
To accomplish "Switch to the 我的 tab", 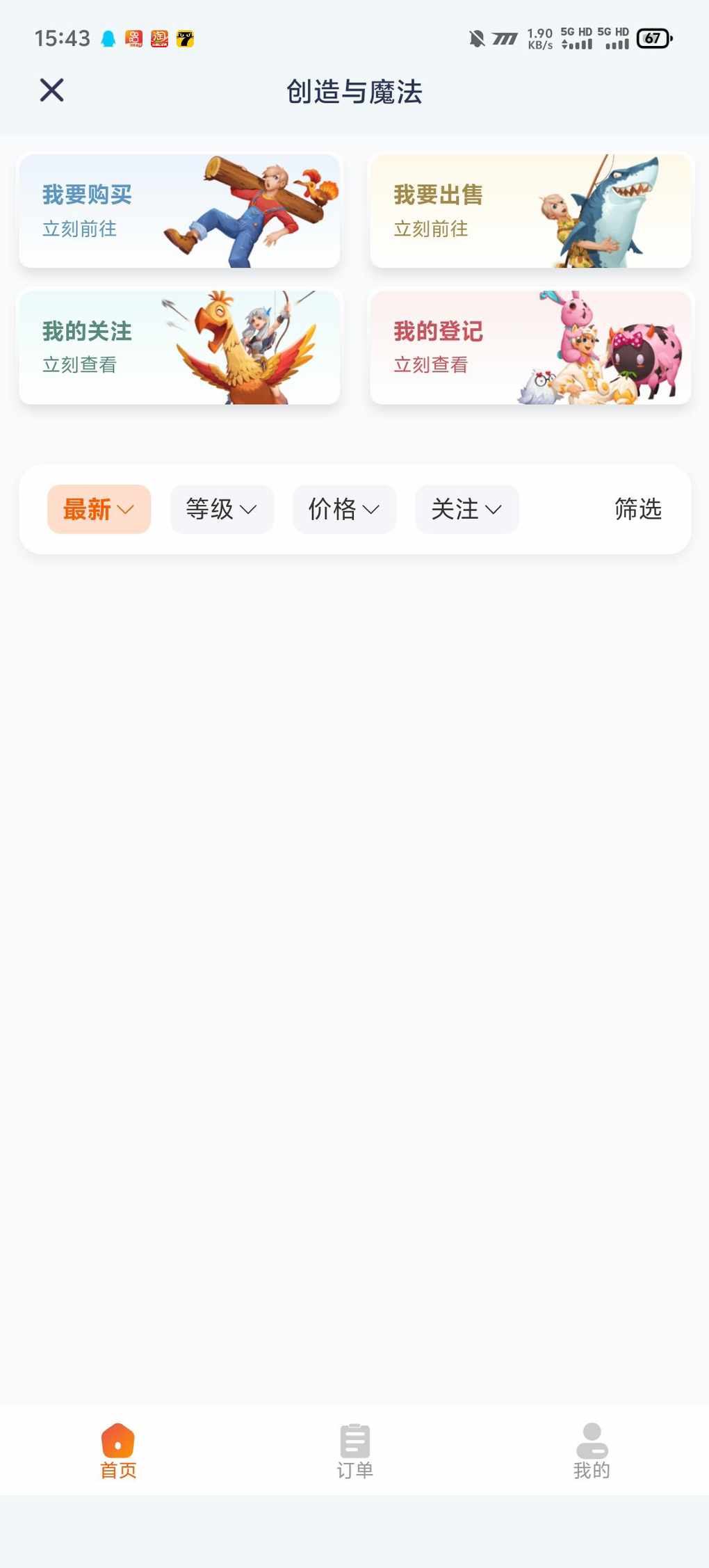I will click(592, 1450).
